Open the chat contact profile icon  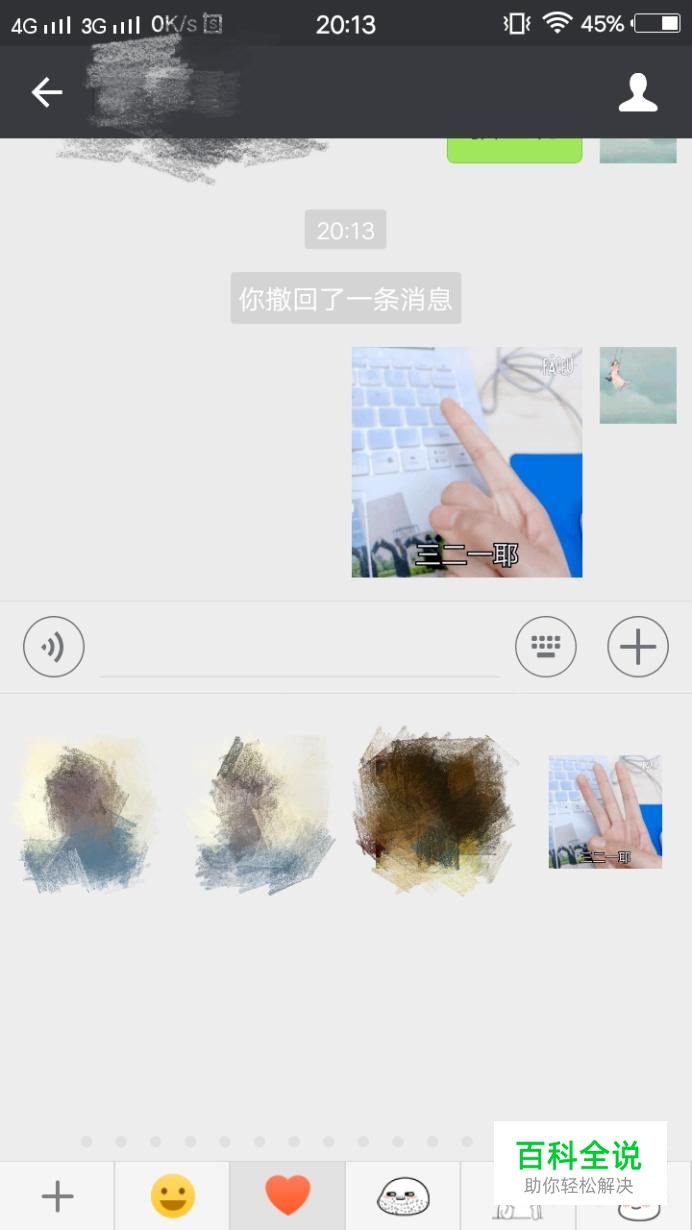coord(638,92)
